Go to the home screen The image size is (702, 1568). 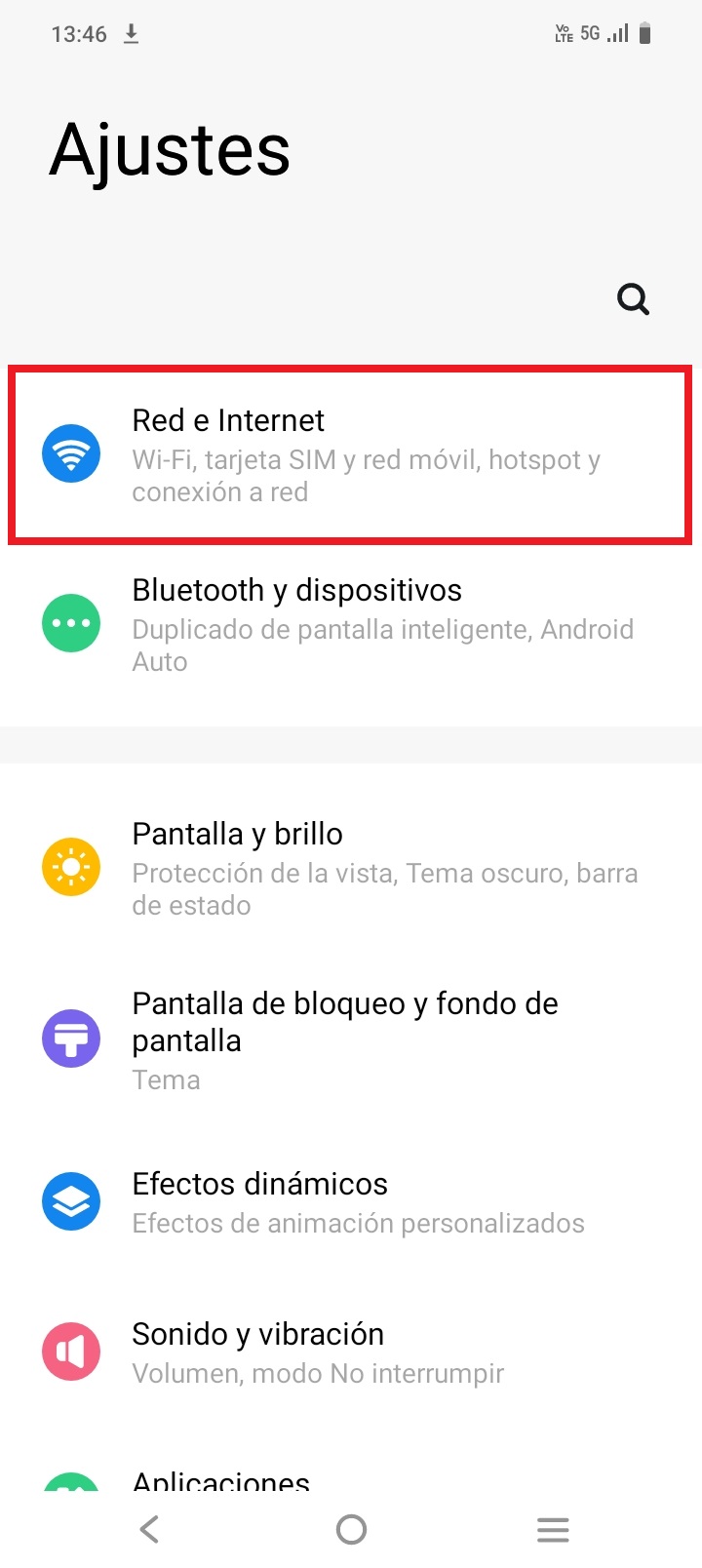coord(351,1529)
